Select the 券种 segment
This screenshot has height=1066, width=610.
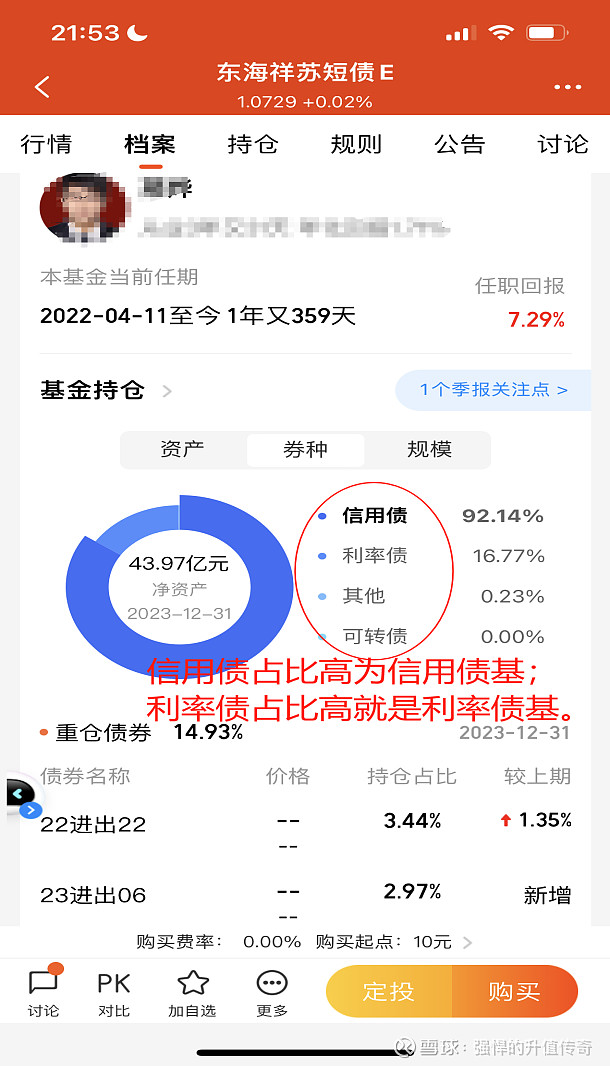click(305, 449)
